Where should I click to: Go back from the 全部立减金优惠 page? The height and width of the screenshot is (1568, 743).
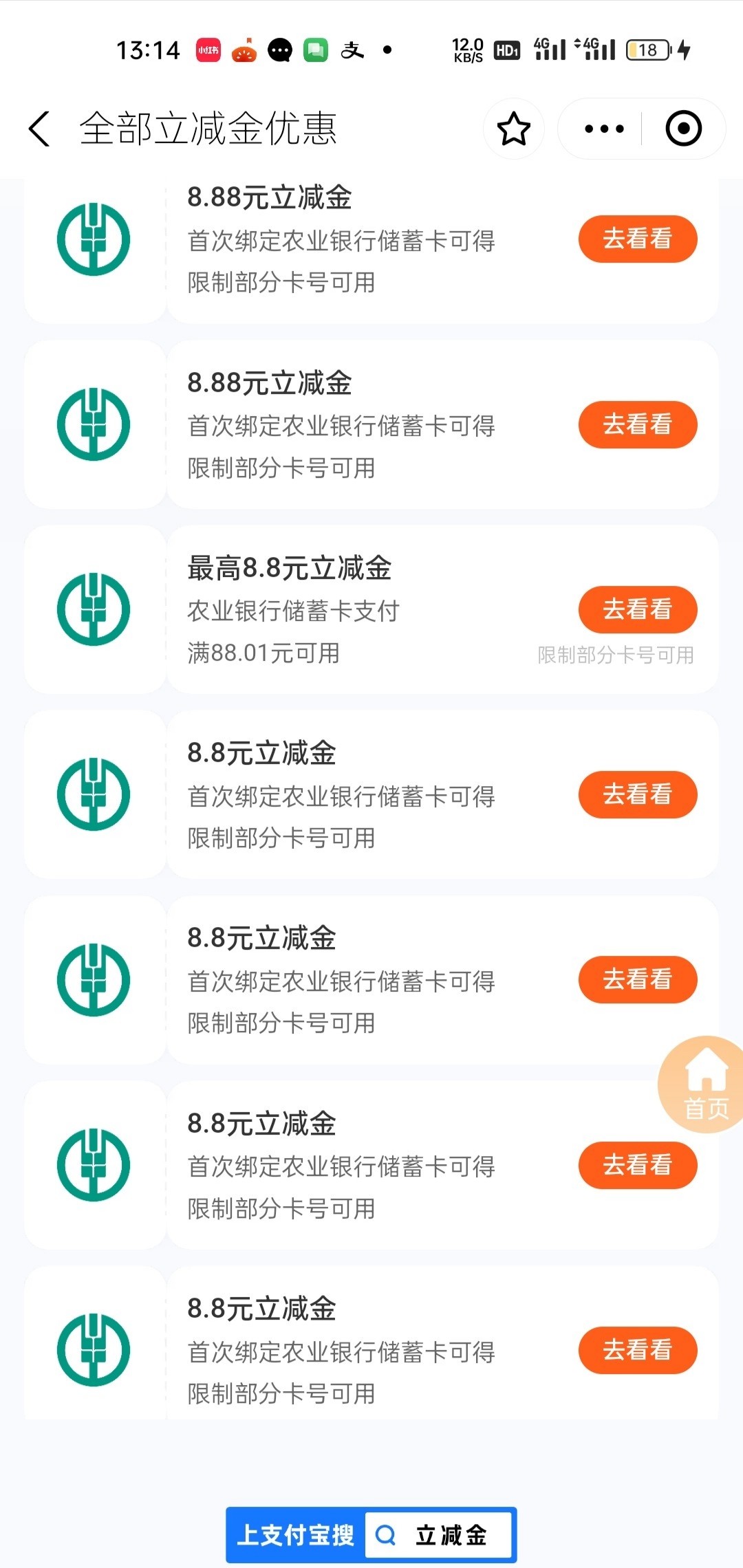coord(39,129)
